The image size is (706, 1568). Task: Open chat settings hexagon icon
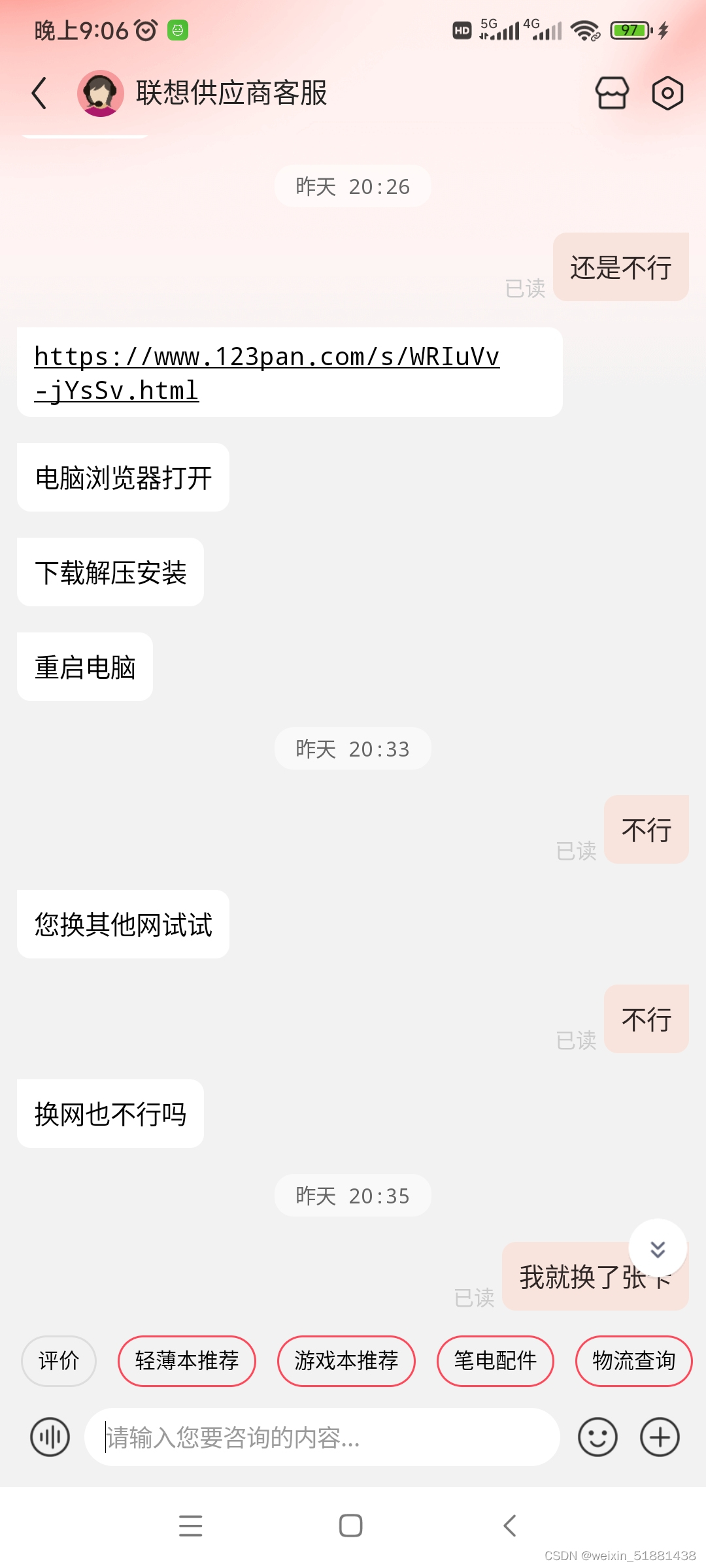click(667, 93)
